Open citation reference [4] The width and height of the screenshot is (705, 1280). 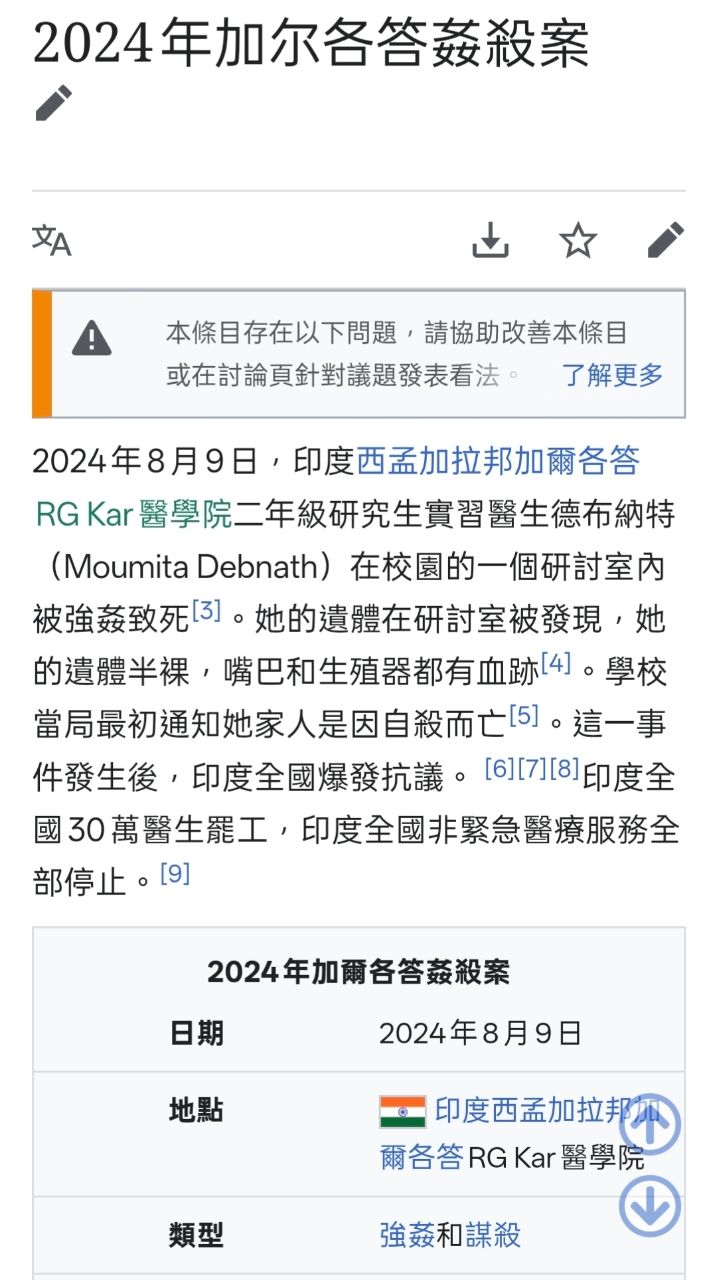[555, 662]
